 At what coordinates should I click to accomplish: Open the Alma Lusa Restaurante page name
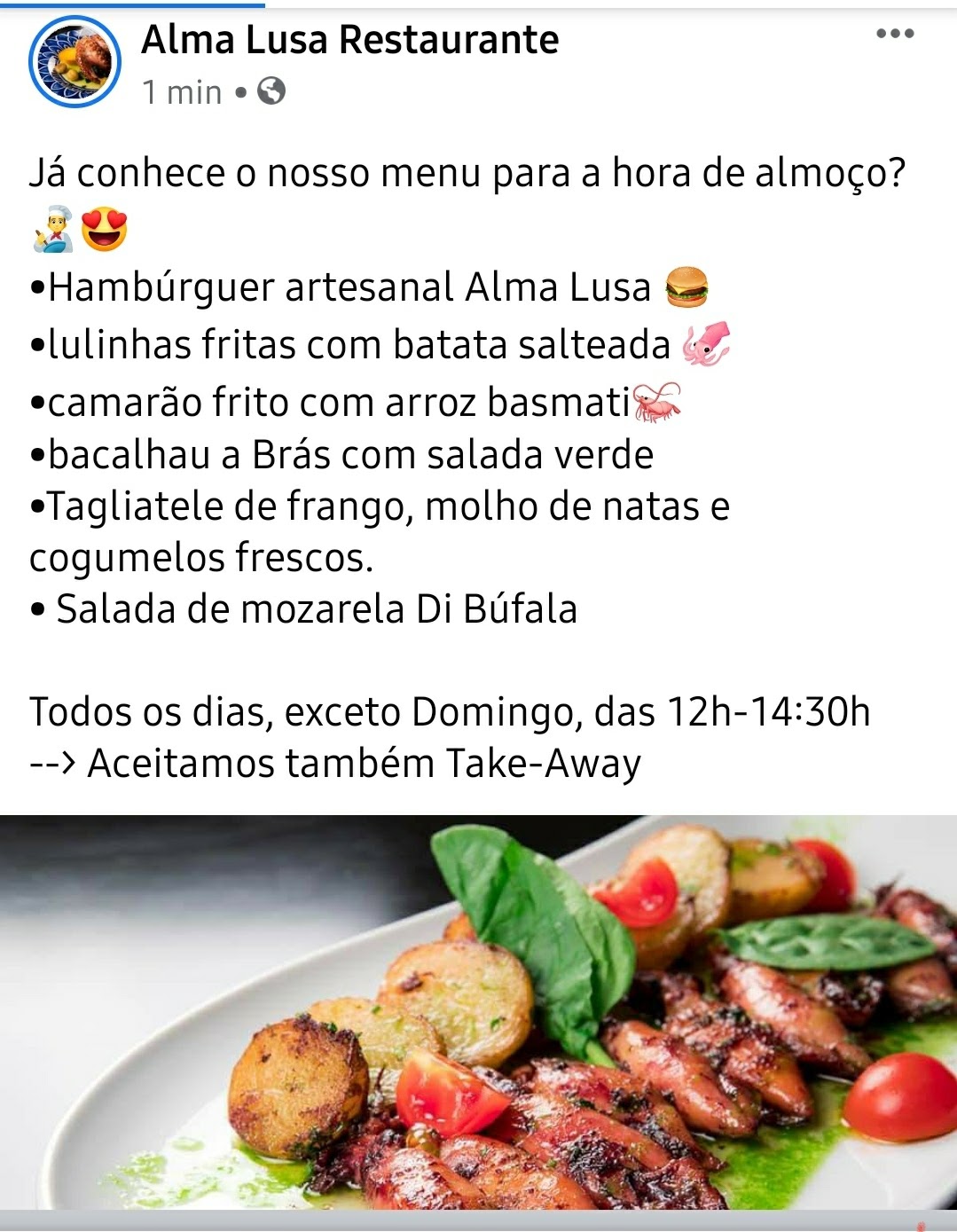349,40
